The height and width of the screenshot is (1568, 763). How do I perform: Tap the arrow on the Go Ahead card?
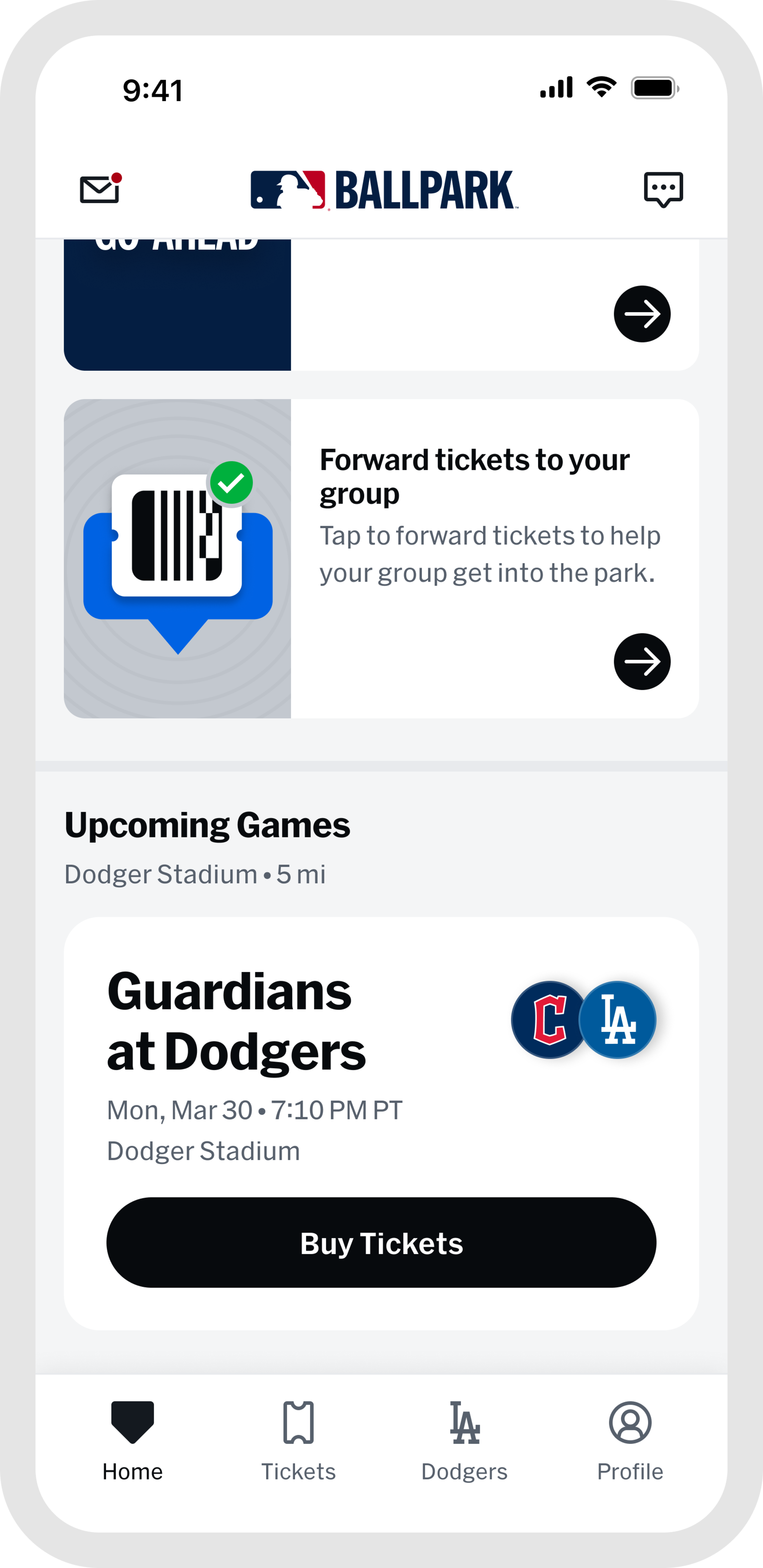tap(642, 314)
